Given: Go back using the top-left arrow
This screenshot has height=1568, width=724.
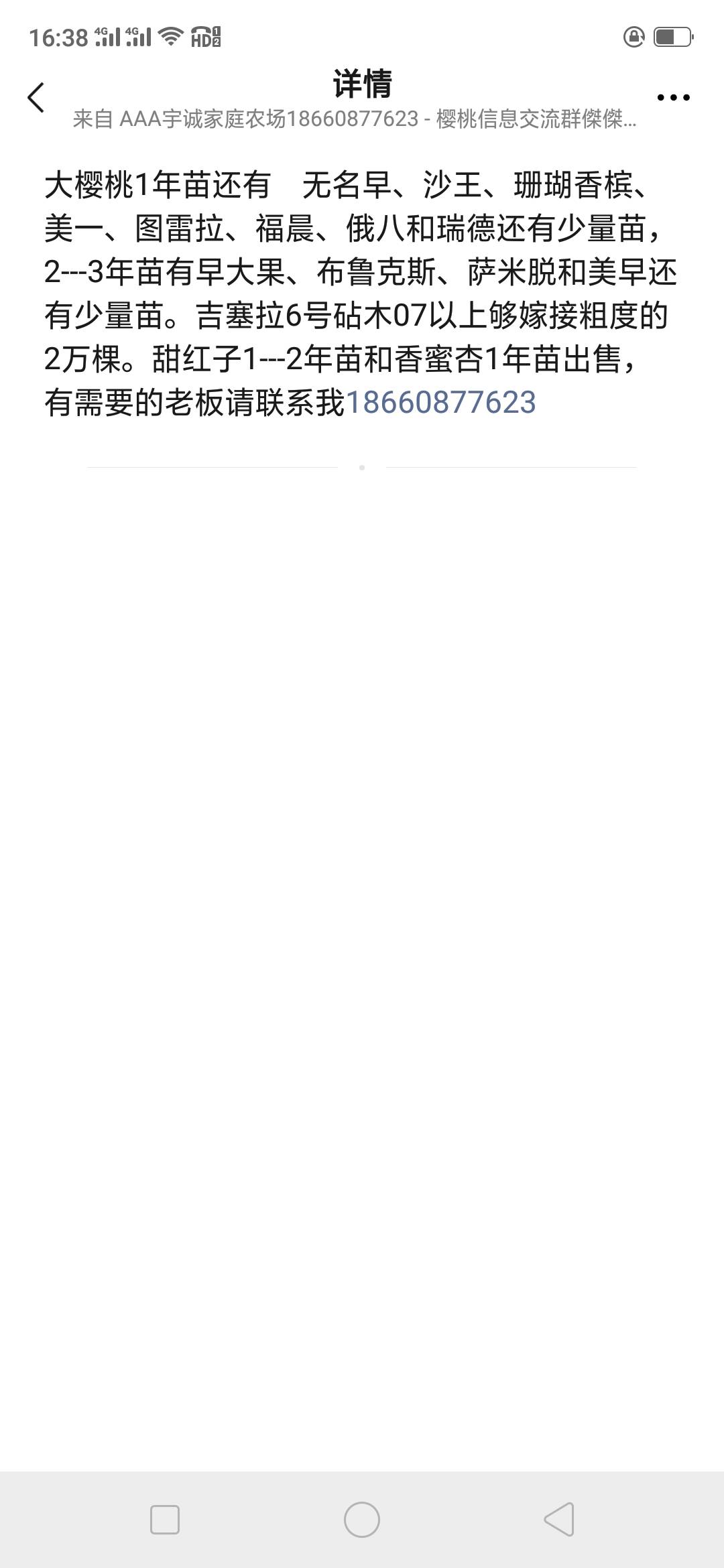Looking at the screenshot, I should pos(36,98).
